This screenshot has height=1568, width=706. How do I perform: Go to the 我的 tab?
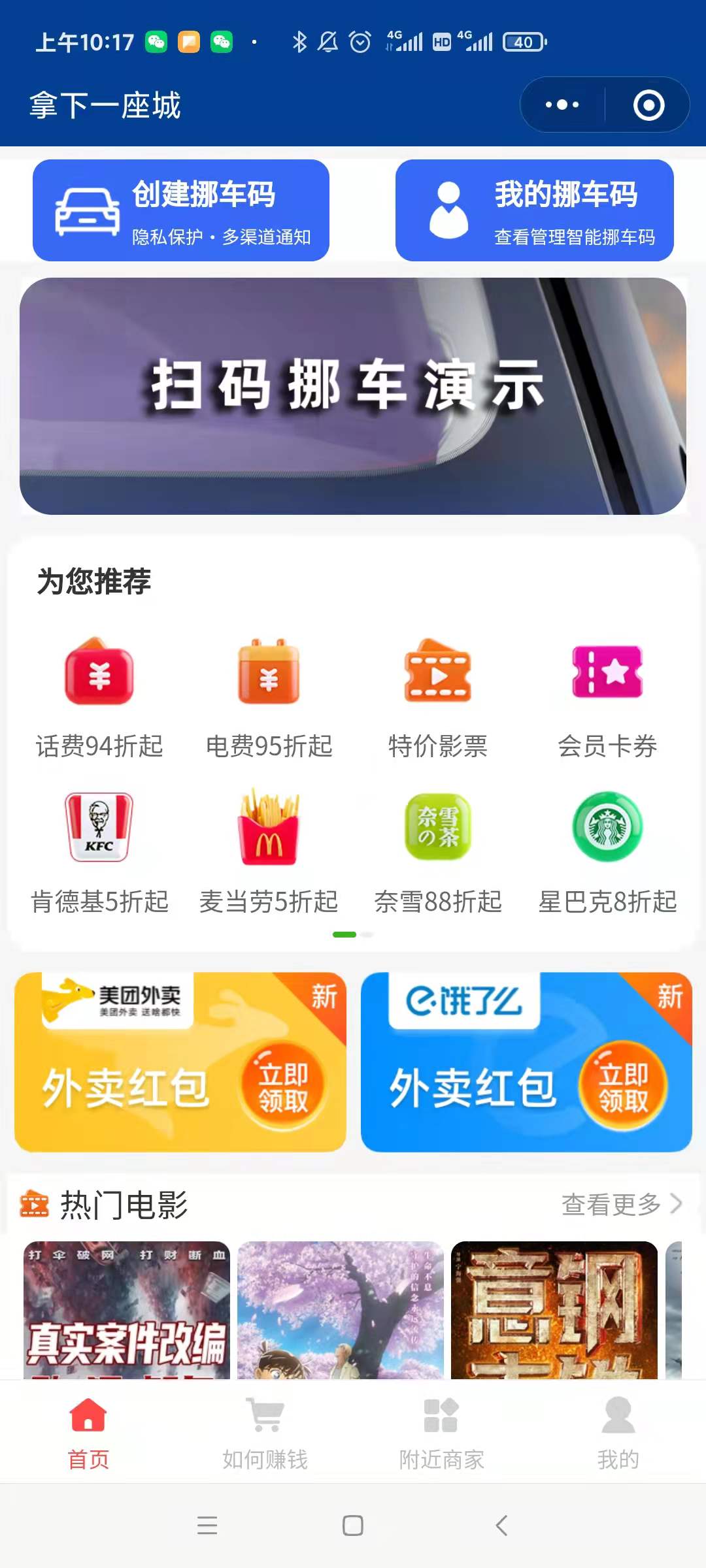coord(618,1432)
